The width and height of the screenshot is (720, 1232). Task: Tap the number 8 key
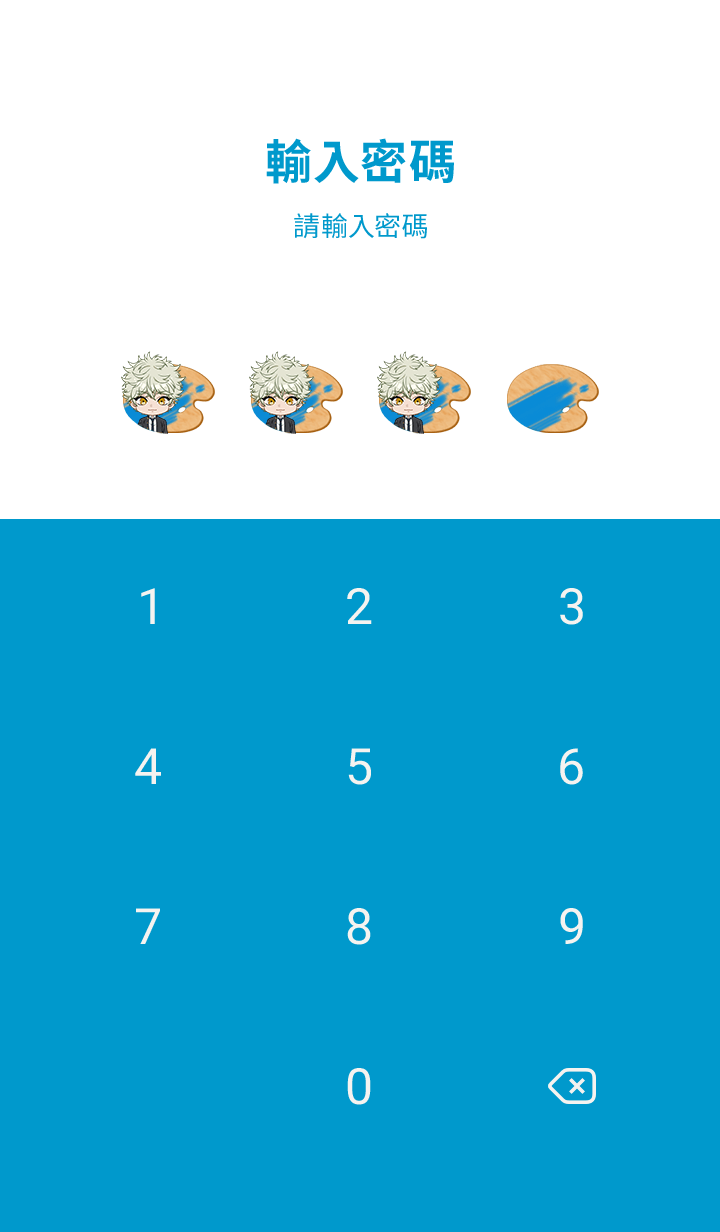[359, 927]
